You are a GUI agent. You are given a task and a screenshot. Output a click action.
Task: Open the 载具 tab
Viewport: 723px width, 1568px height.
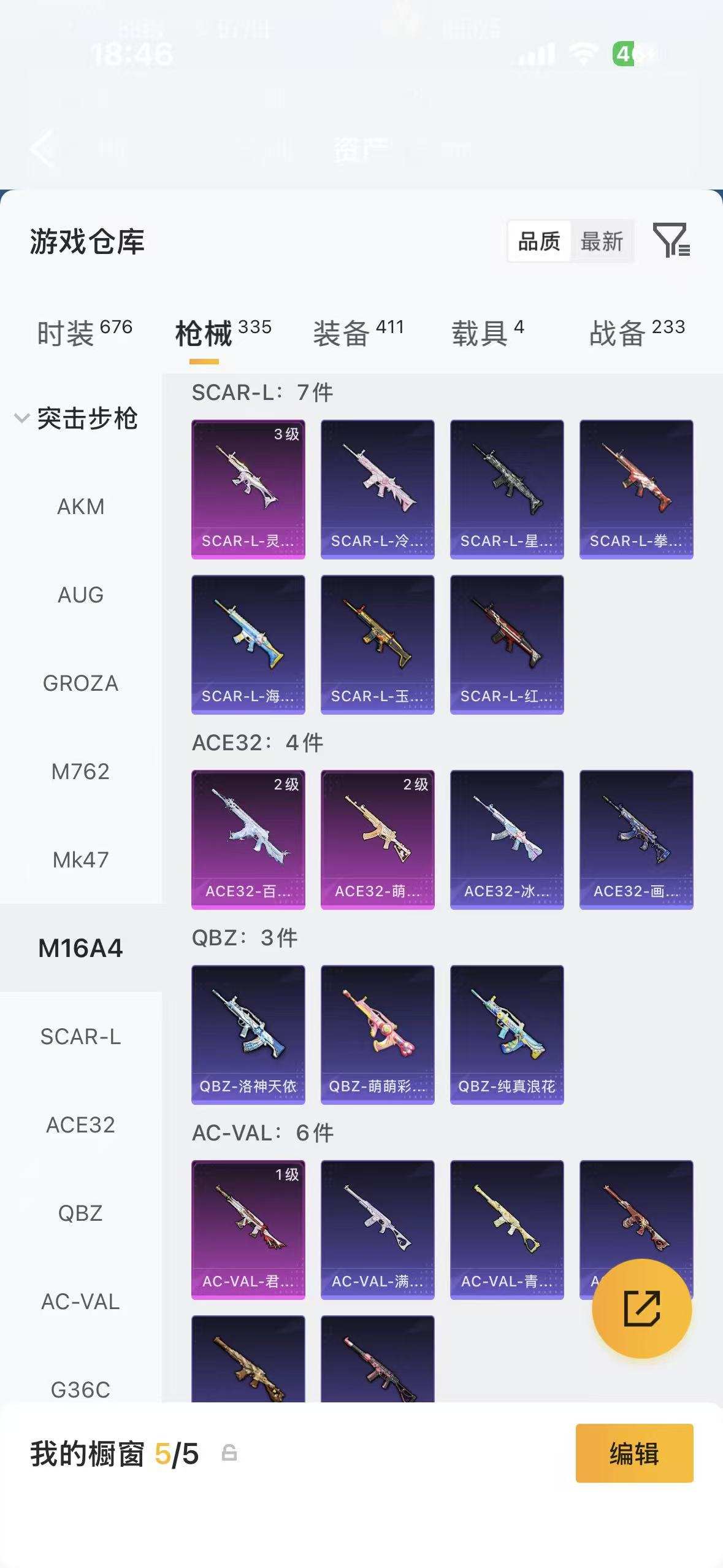coord(488,332)
